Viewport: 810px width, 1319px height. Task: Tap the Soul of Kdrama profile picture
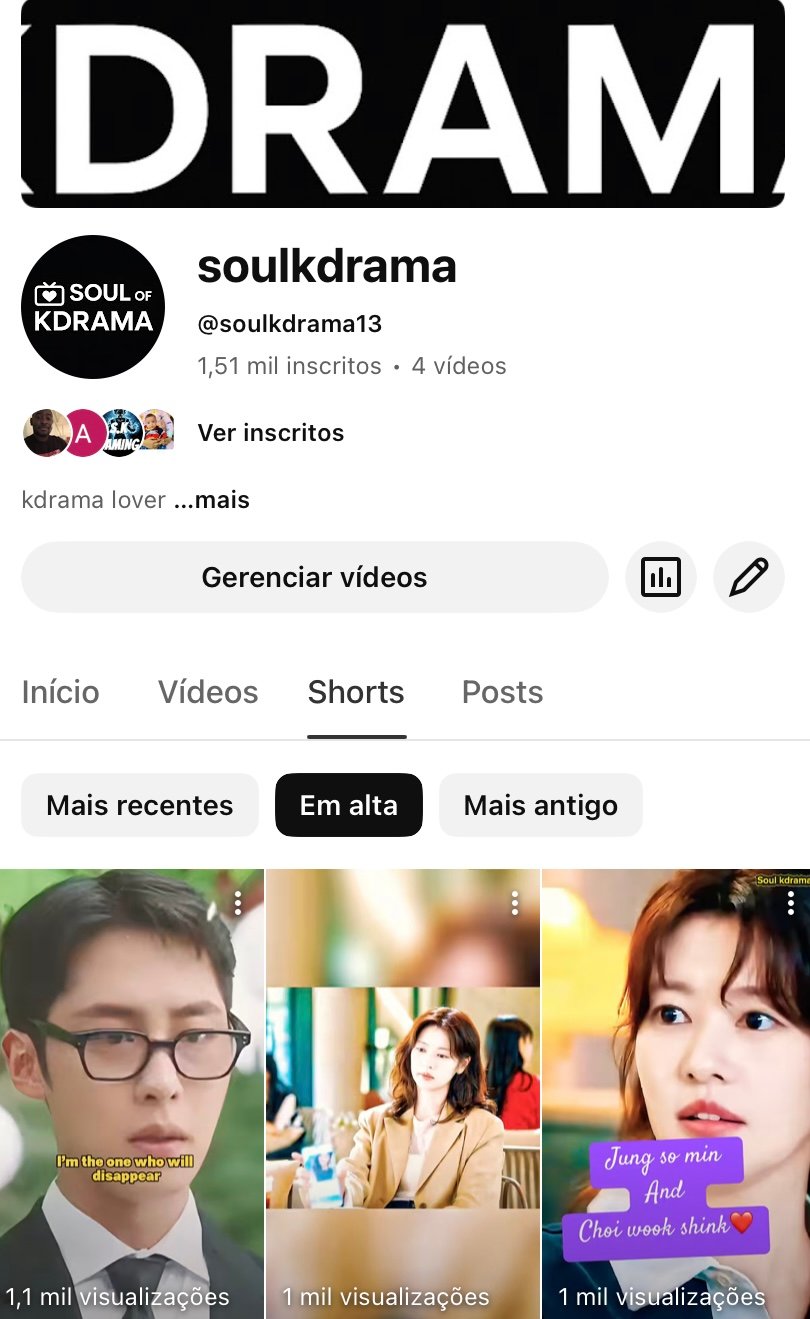click(x=93, y=307)
